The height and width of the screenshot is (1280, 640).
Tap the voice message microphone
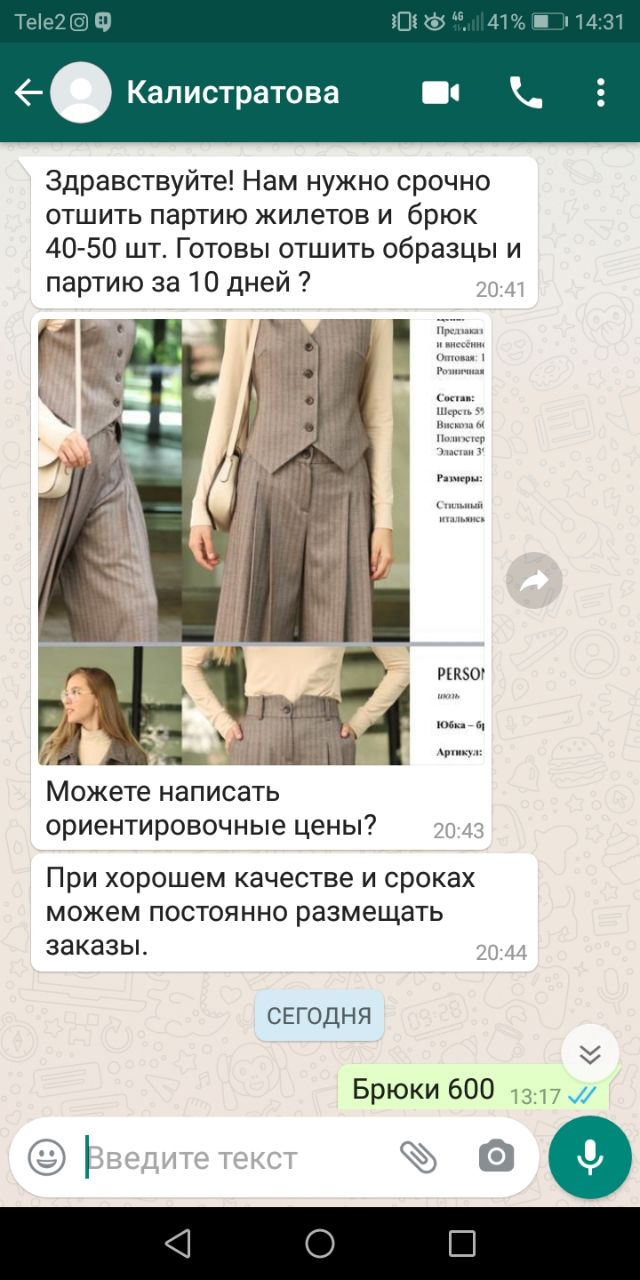point(590,1157)
